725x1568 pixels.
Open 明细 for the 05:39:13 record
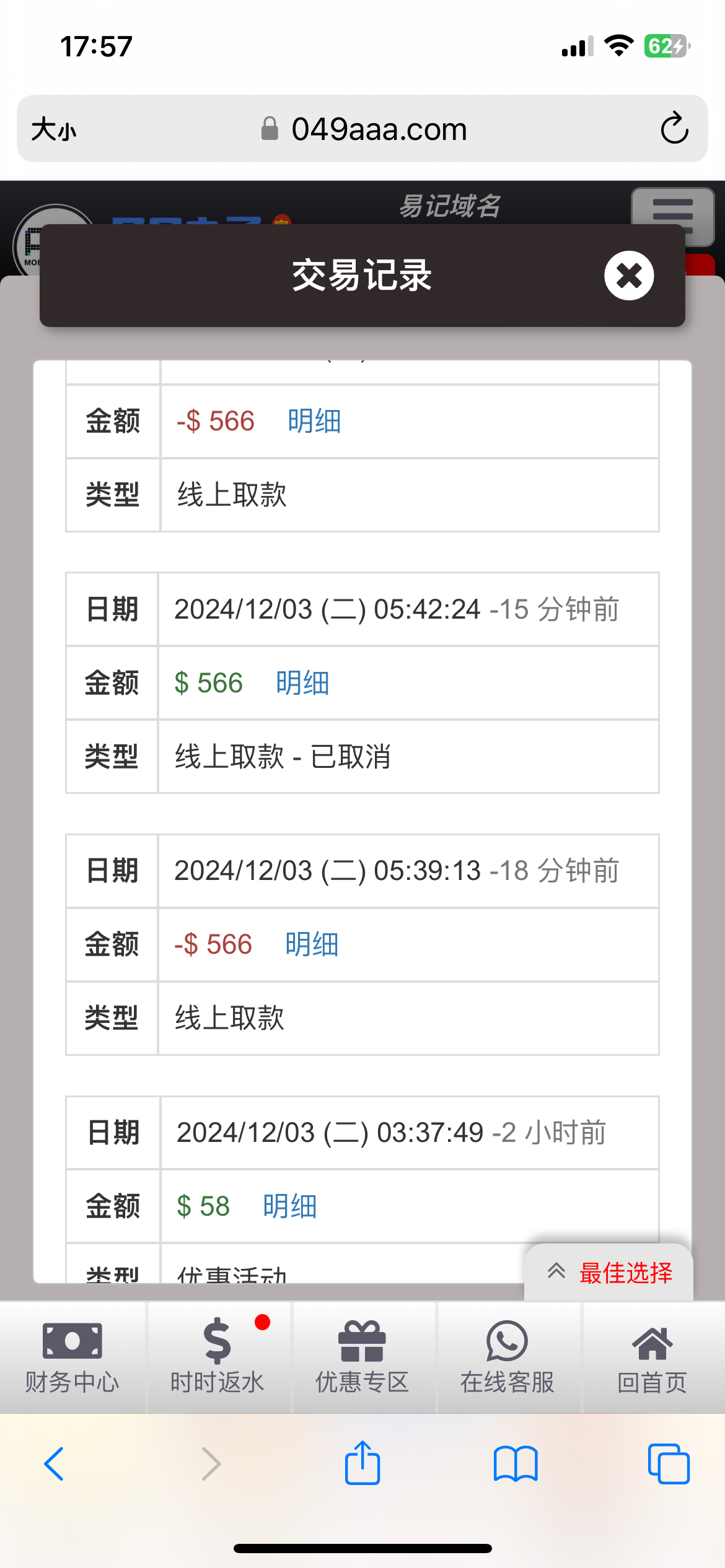click(x=312, y=945)
